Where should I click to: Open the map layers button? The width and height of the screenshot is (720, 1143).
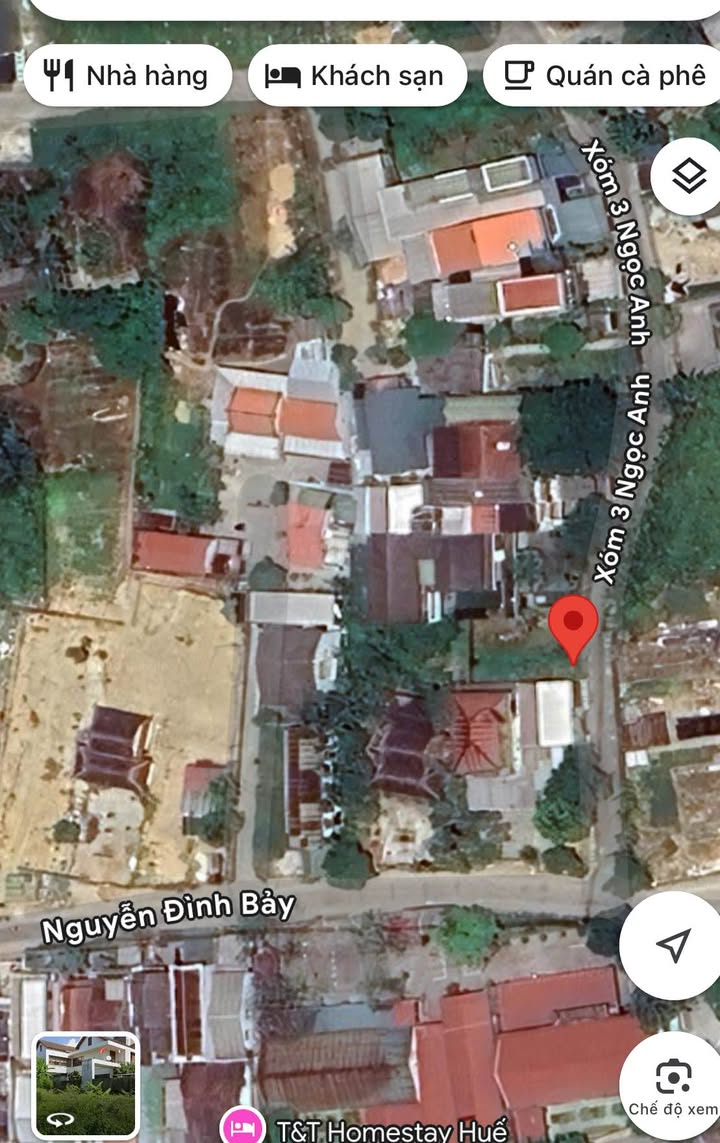(689, 178)
